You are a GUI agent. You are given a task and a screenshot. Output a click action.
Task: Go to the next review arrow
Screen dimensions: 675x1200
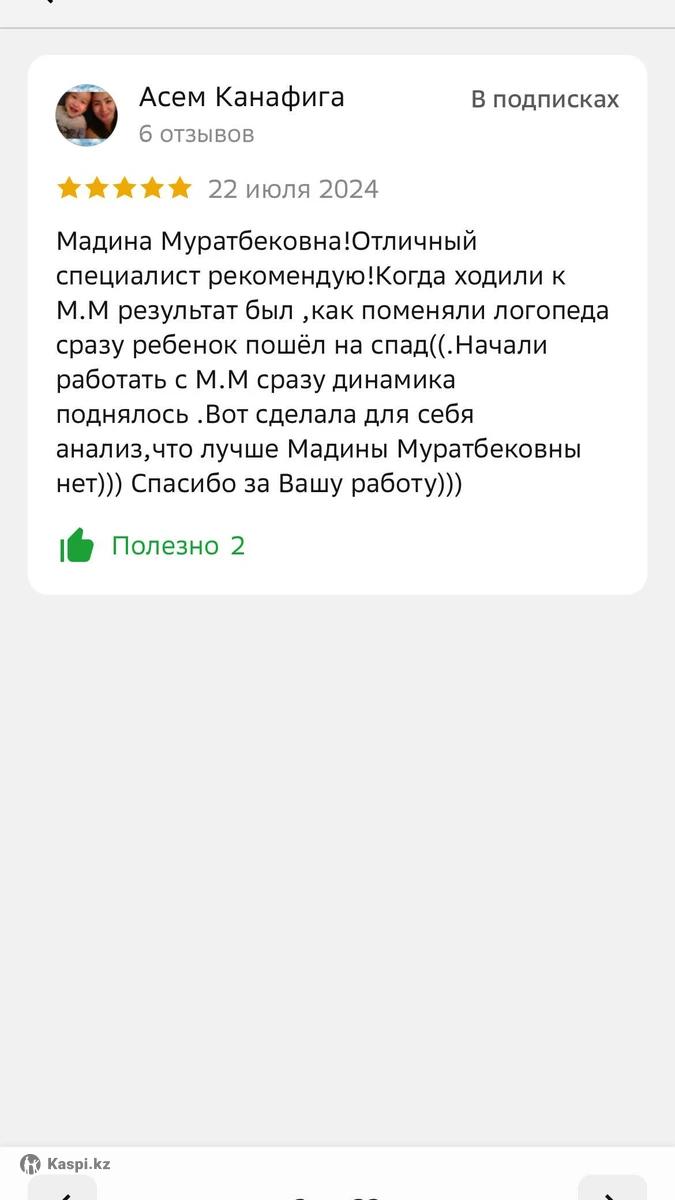pyautogui.click(x=611, y=1189)
